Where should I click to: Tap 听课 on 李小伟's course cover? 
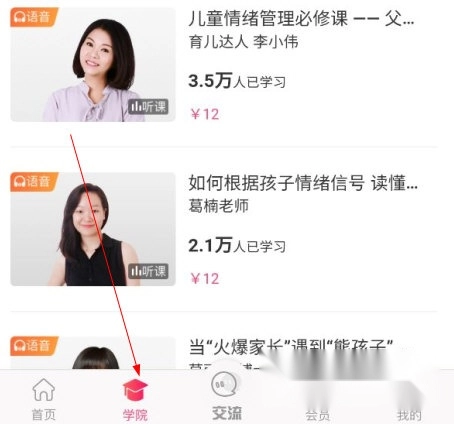click(148, 107)
